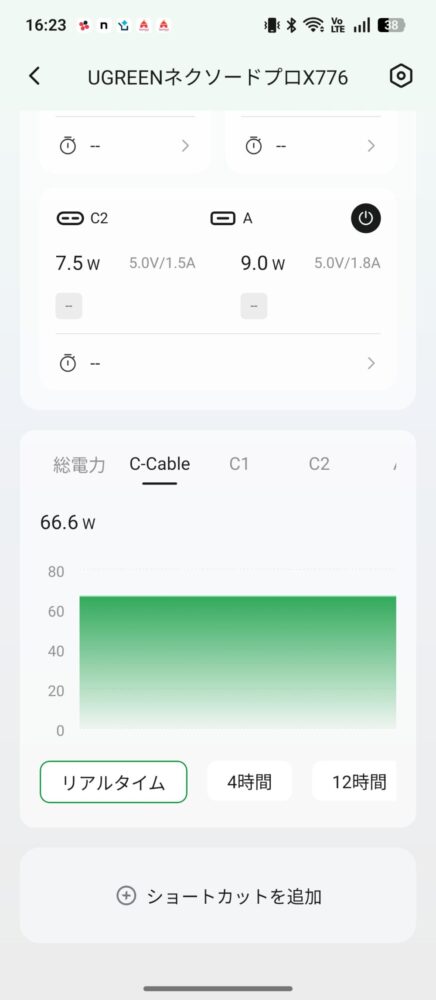Open the timer row under the C2 and A ports
The height and width of the screenshot is (1000, 436).
click(x=218, y=364)
